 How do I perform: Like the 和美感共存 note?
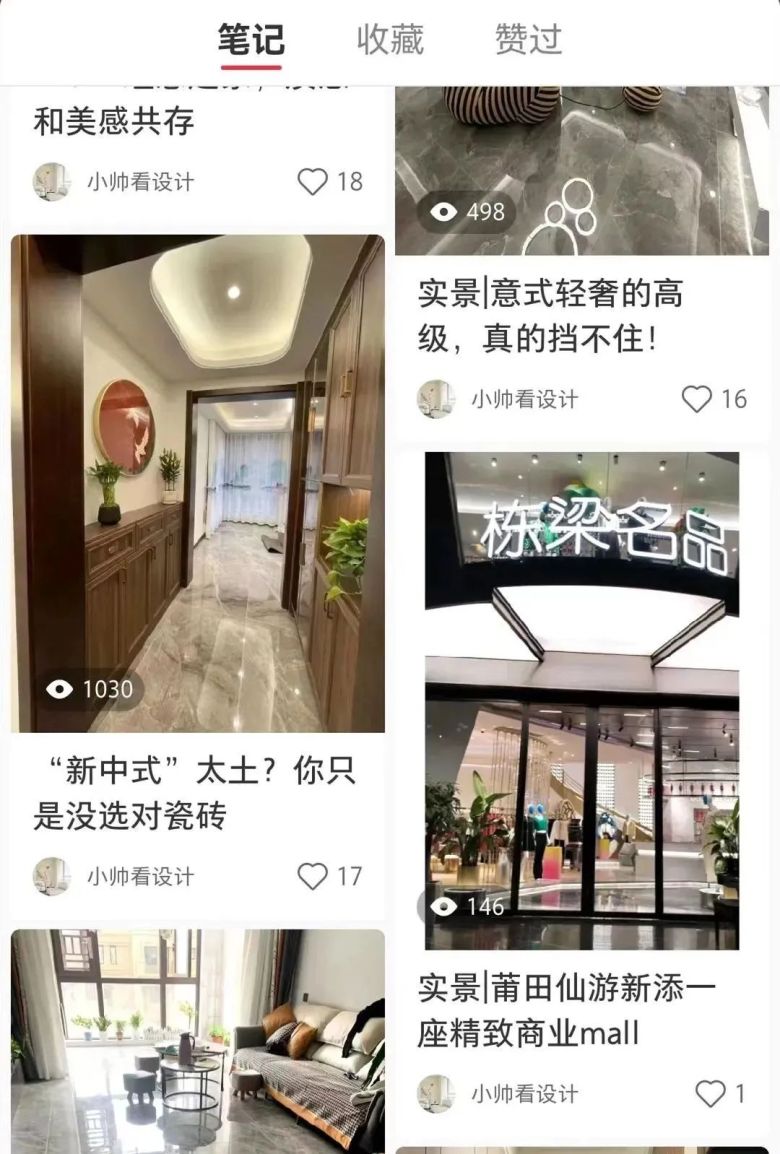(x=313, y=181)
